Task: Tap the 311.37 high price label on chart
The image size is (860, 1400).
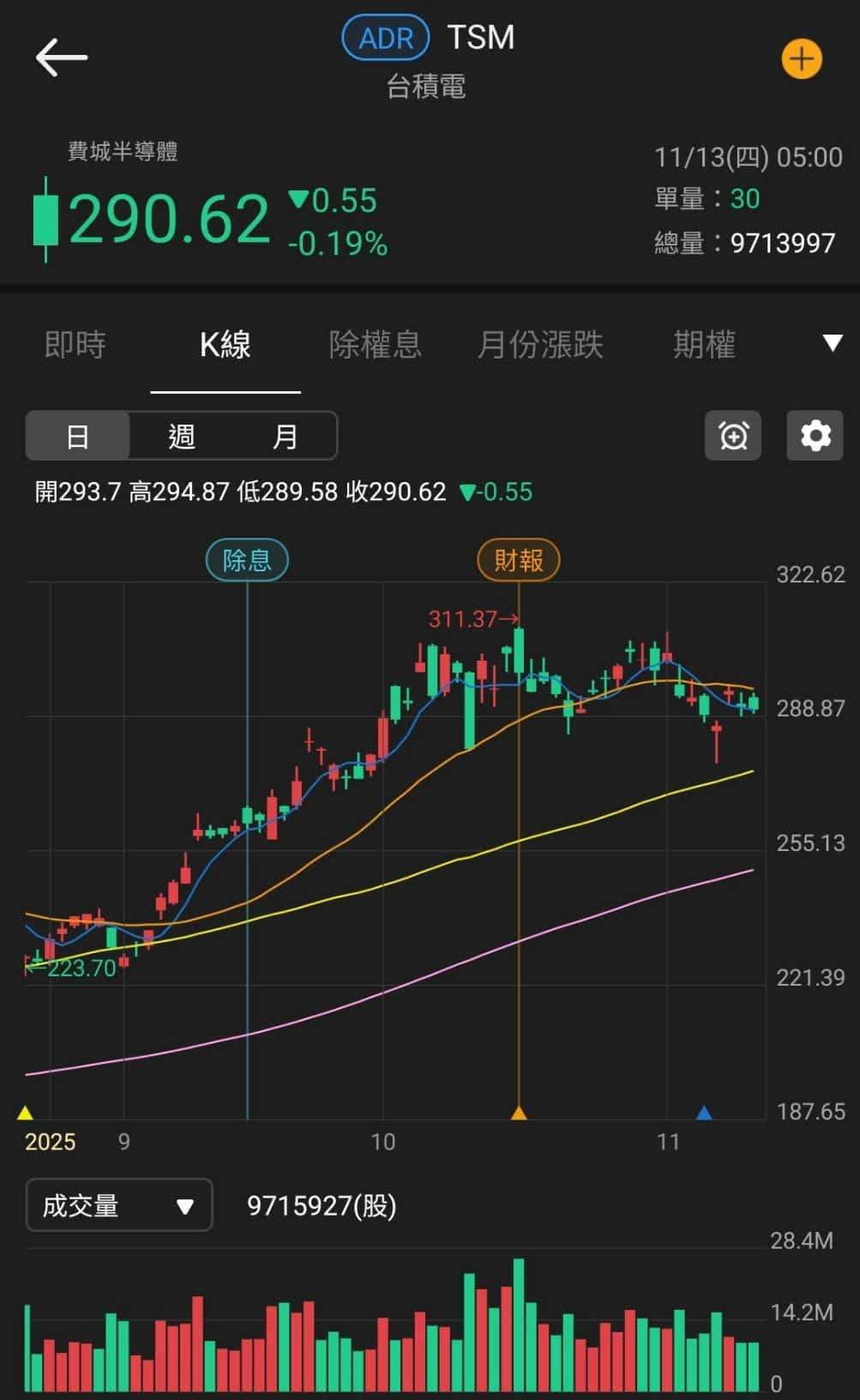Action: pyautogui.click(x=471, y=619)
